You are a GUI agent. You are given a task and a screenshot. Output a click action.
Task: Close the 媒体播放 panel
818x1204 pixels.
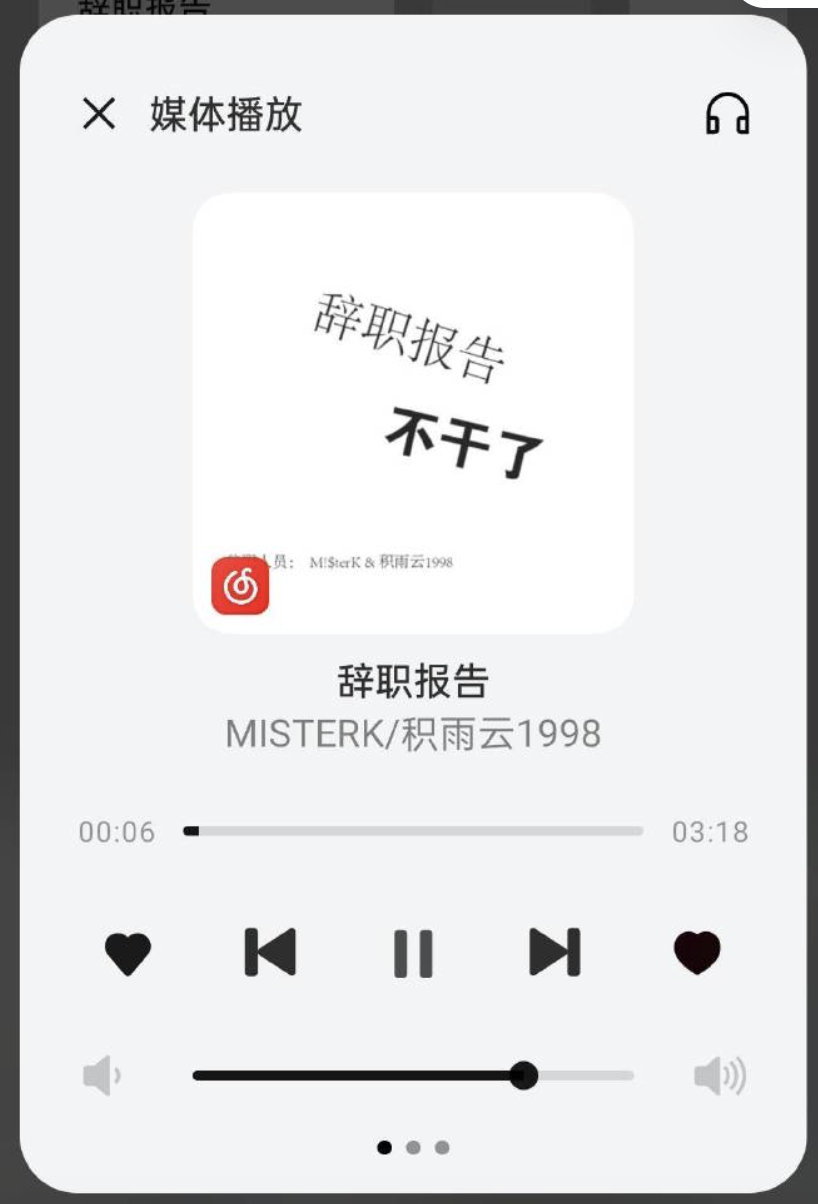[99, 114]
